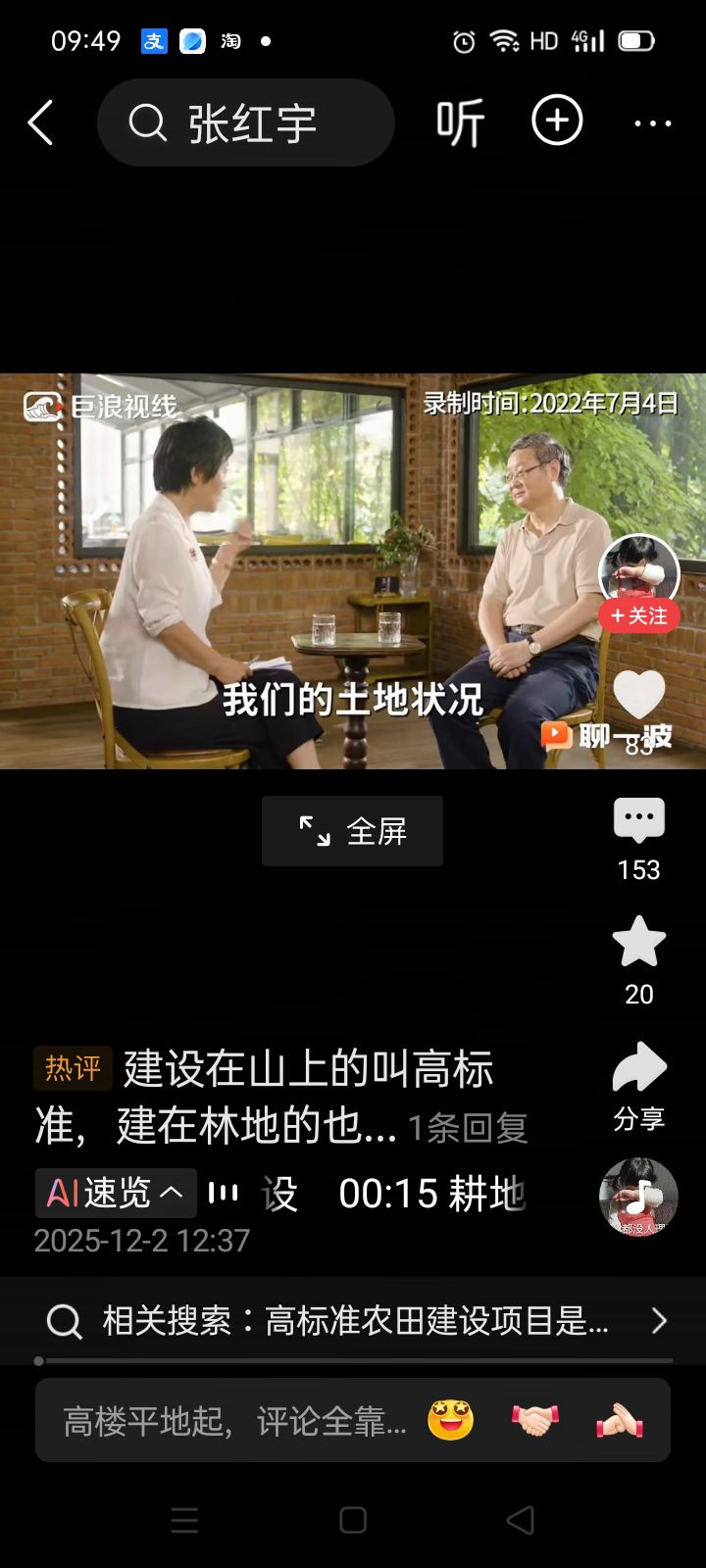This screenshot has width=706, height=1568.
Task: Send the starry-eyed emoji reaction
Action: point(450,1420)
